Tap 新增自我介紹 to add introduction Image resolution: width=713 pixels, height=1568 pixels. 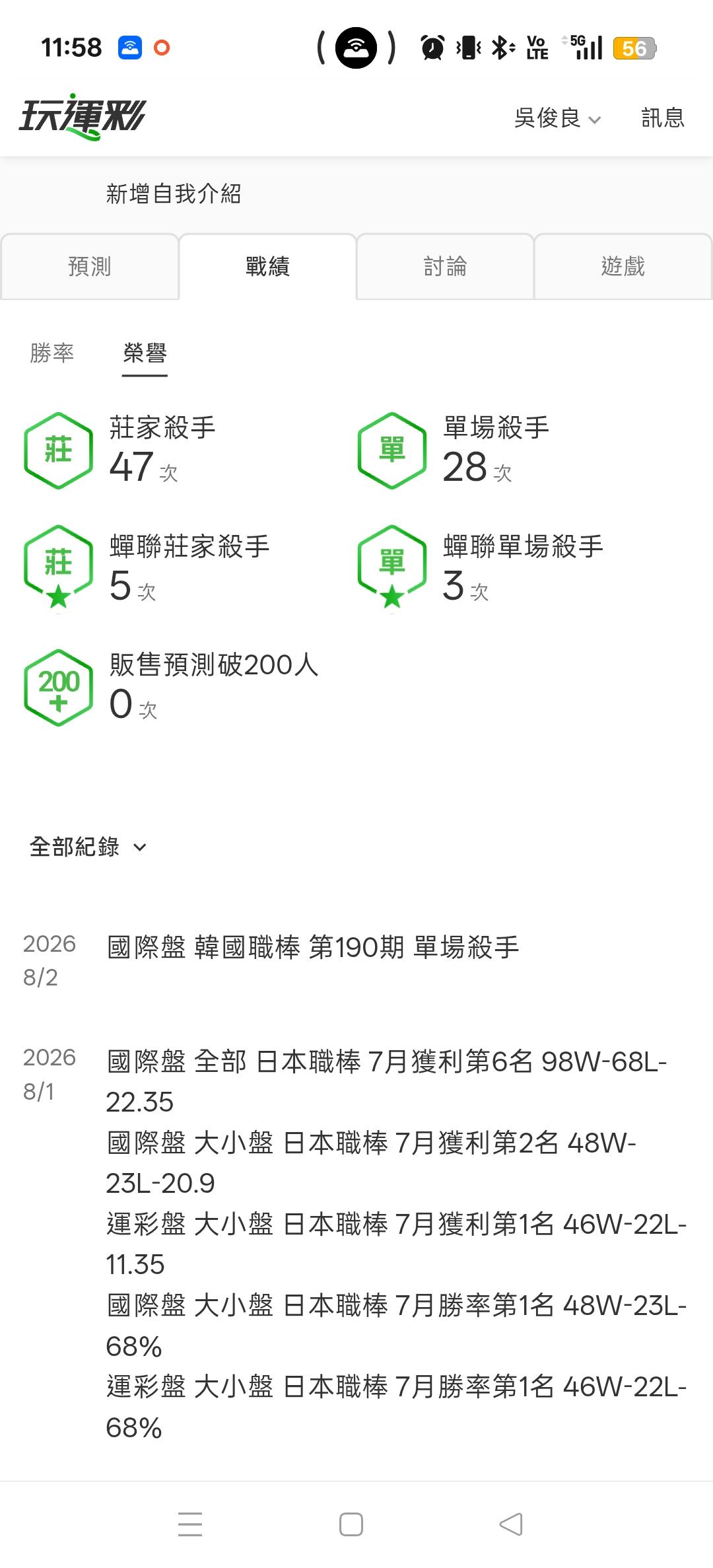pyautogui.click(x=174, y=194)
